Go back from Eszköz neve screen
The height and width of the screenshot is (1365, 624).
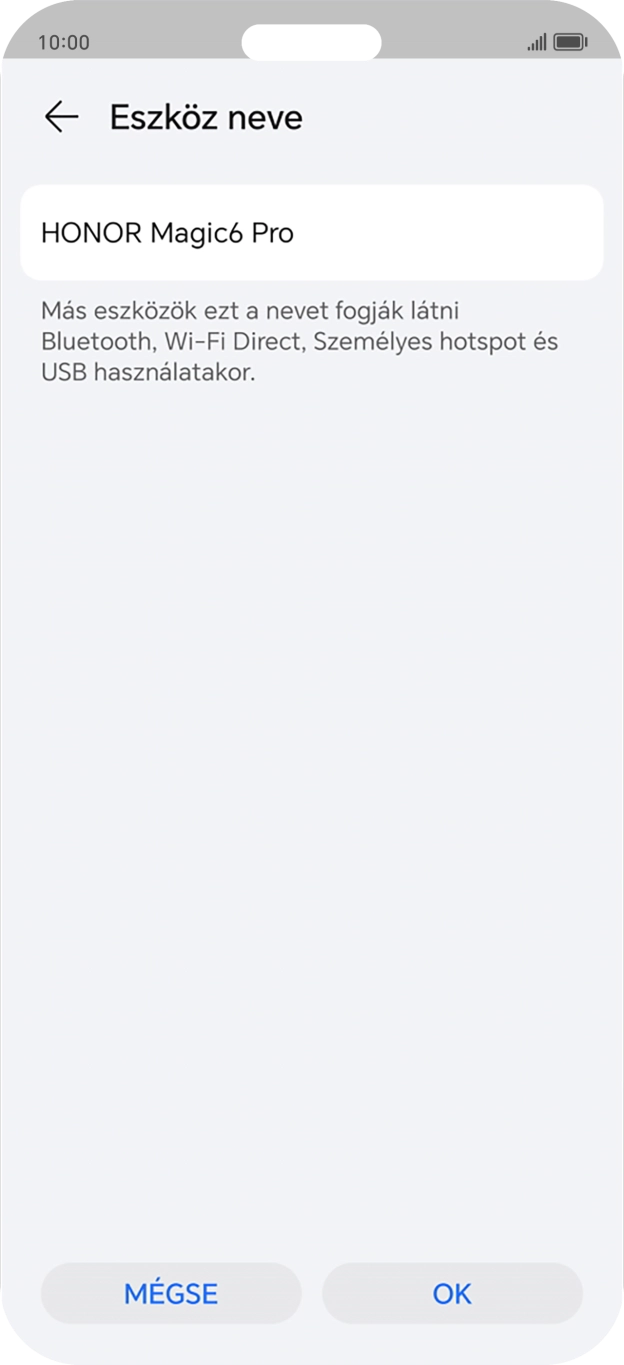(61, 117)
